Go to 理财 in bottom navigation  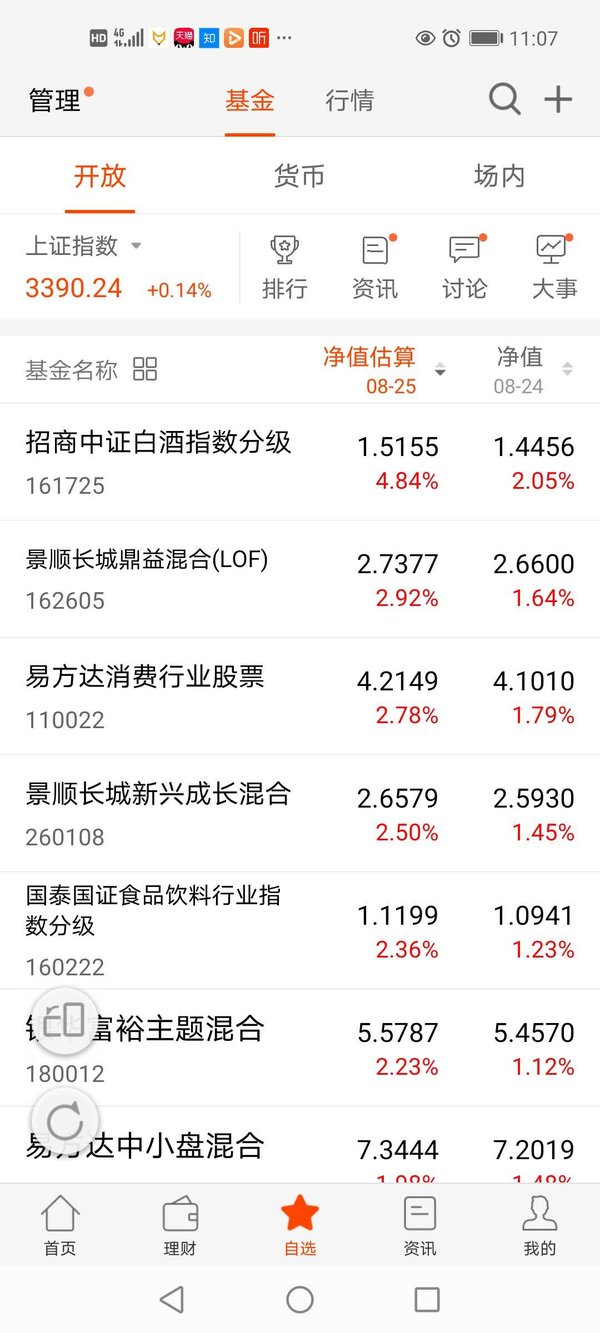pyautogui.click(x=180, y=1226)
